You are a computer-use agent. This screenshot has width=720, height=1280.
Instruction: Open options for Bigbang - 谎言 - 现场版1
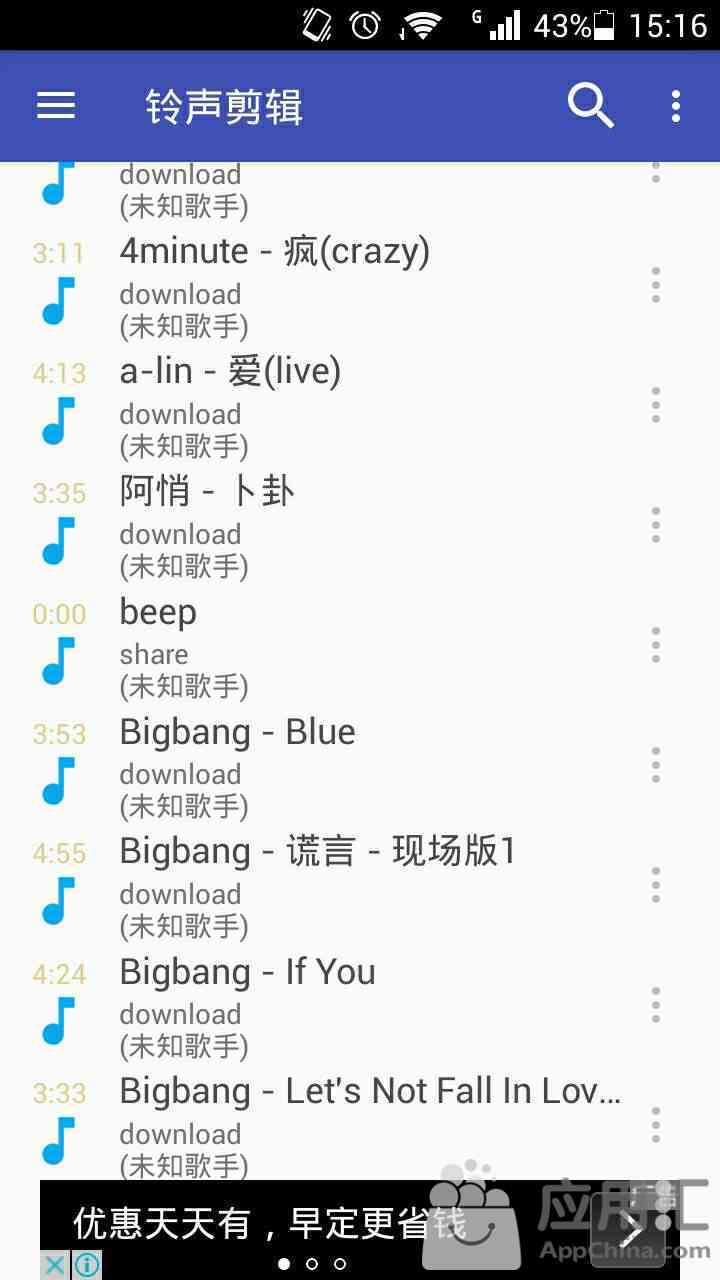click(x=656, y=885)
